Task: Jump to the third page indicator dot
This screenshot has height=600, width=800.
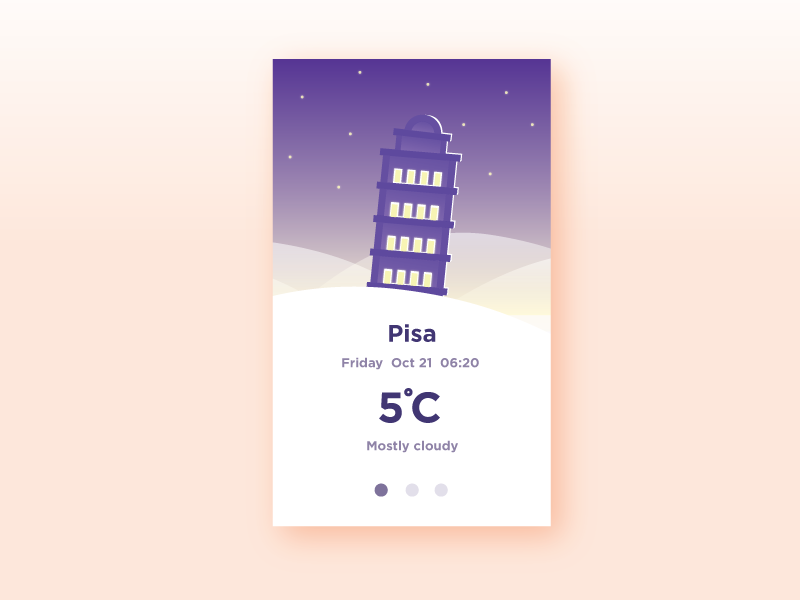Action: pos(441,490)
